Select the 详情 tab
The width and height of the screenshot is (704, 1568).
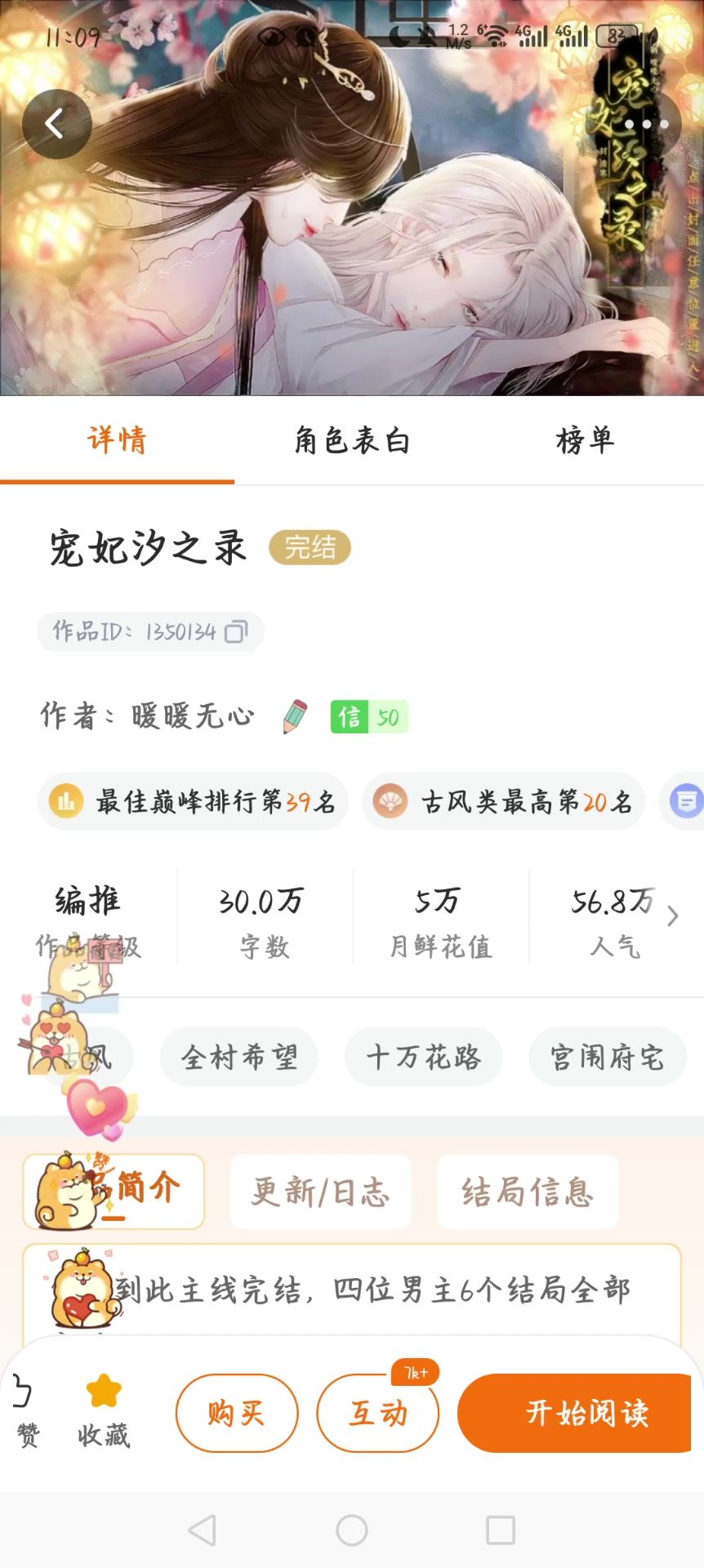(117, 441)
